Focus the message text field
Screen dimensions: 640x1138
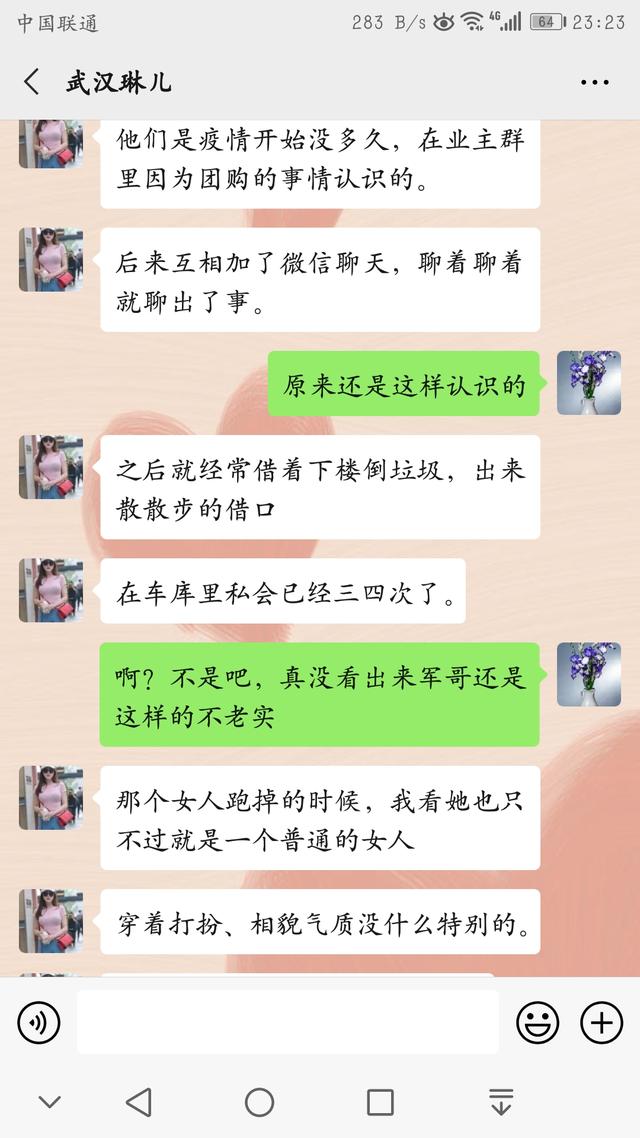pos(288,1022)
